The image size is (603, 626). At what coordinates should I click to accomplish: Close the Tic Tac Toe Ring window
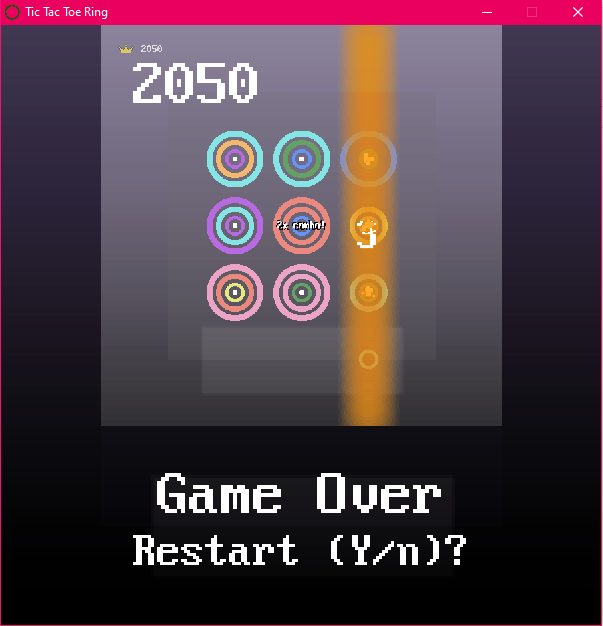[x=577, y=12]
